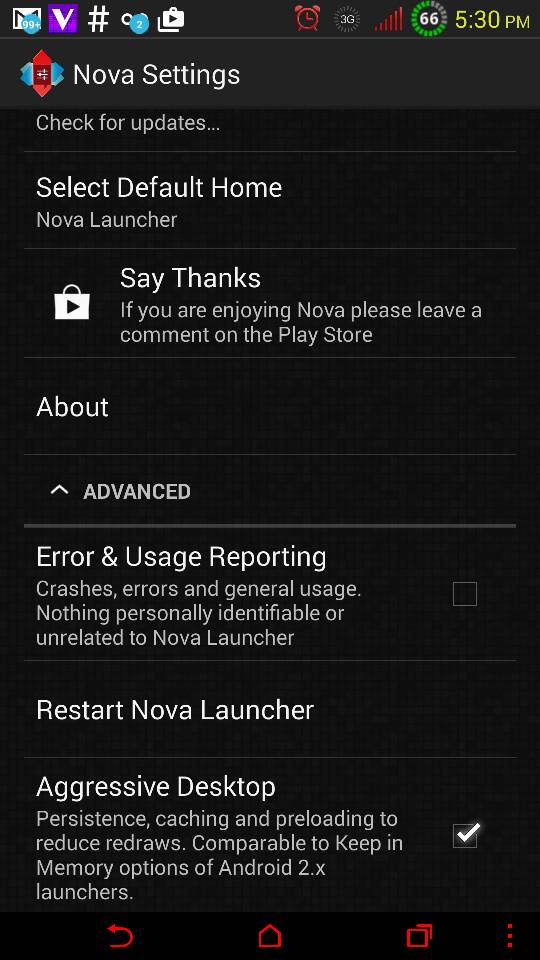540x960 pixels.
Task: Open Select Default Home setting
Action: coord(270,201)
